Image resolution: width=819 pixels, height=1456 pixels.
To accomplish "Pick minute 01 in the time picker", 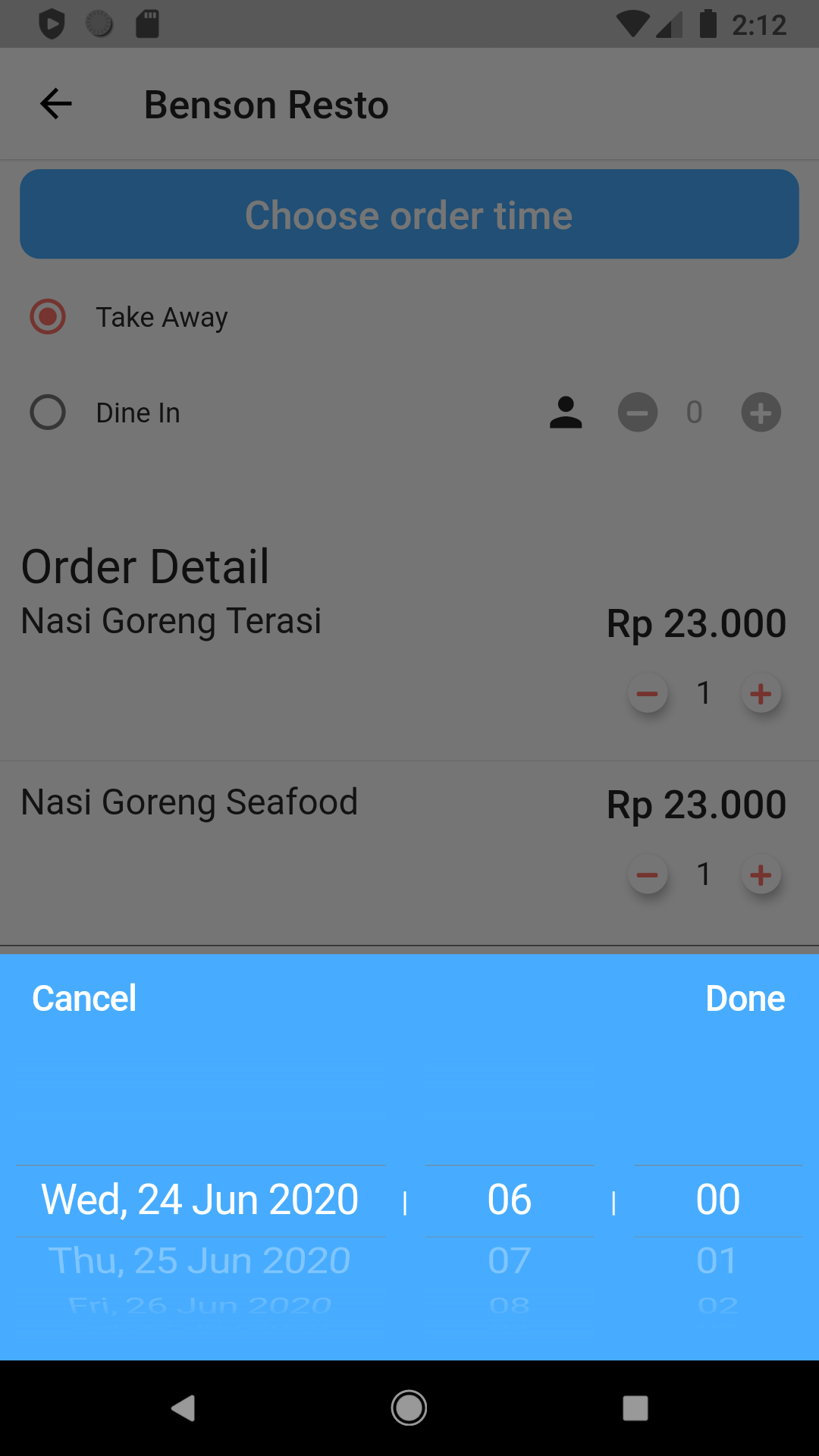I will 717,1260.
